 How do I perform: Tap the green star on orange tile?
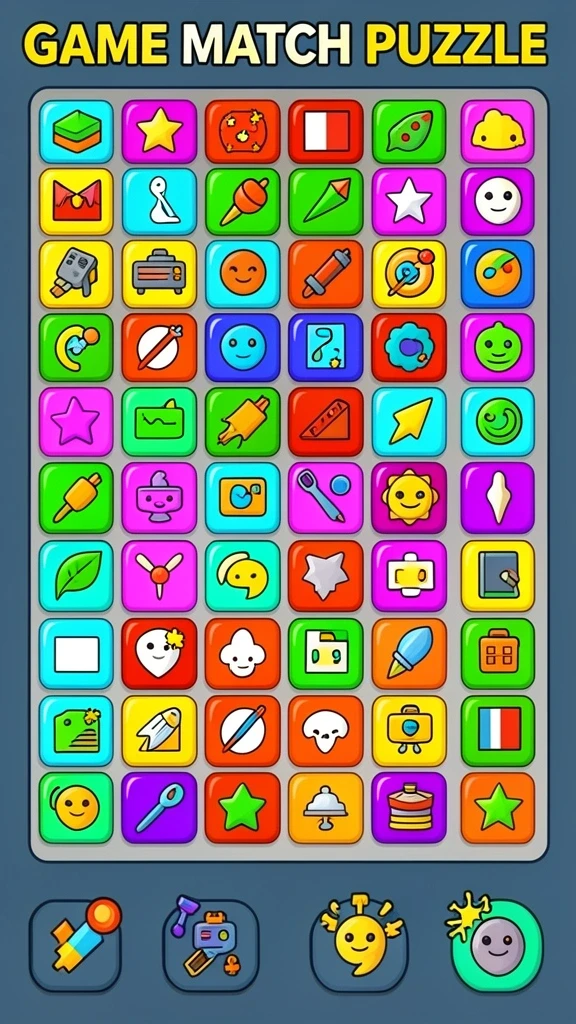(498, 807)
